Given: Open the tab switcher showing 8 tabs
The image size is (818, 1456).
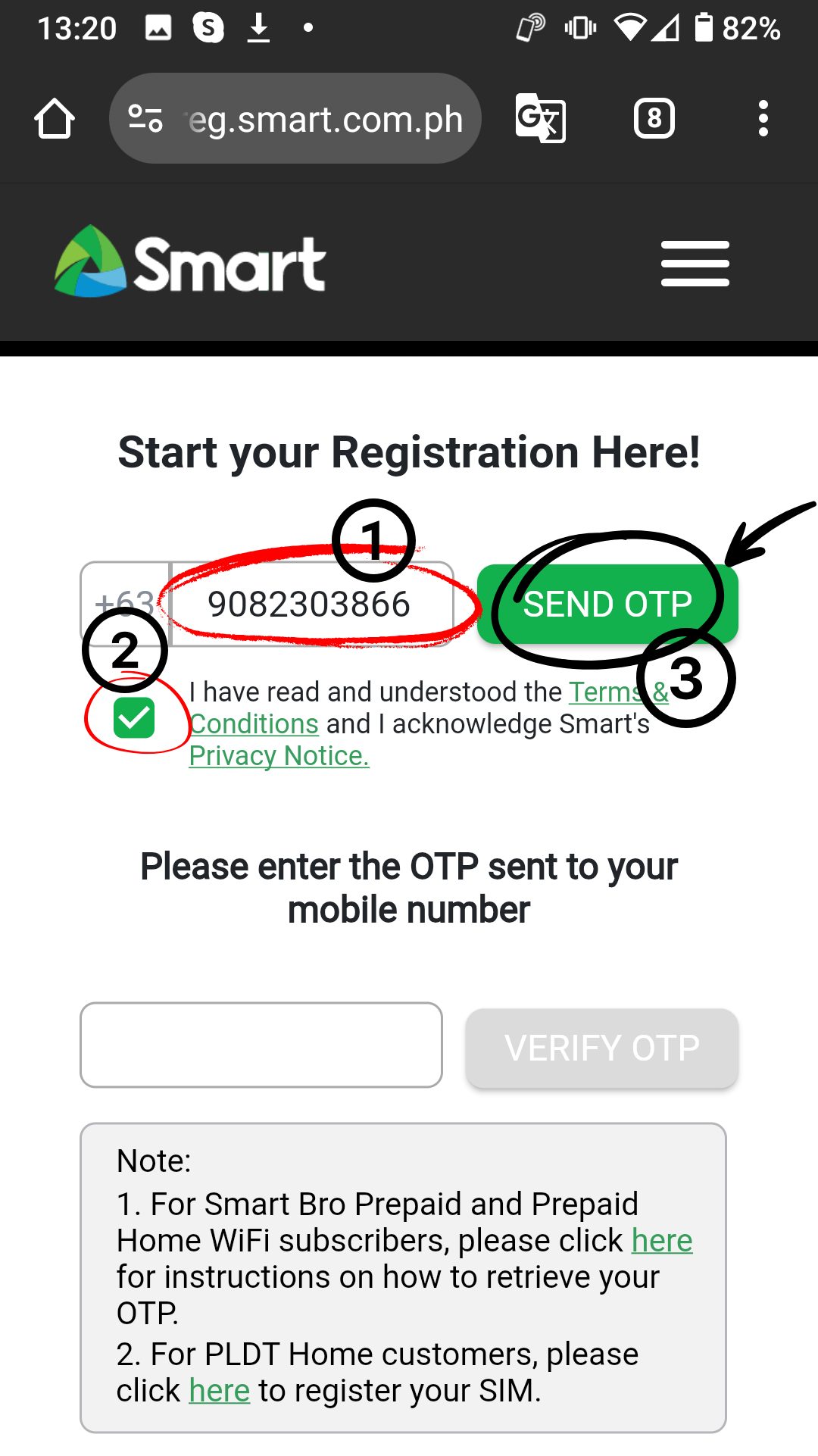Looking at the screenshot, I should [x=654, y=119].
